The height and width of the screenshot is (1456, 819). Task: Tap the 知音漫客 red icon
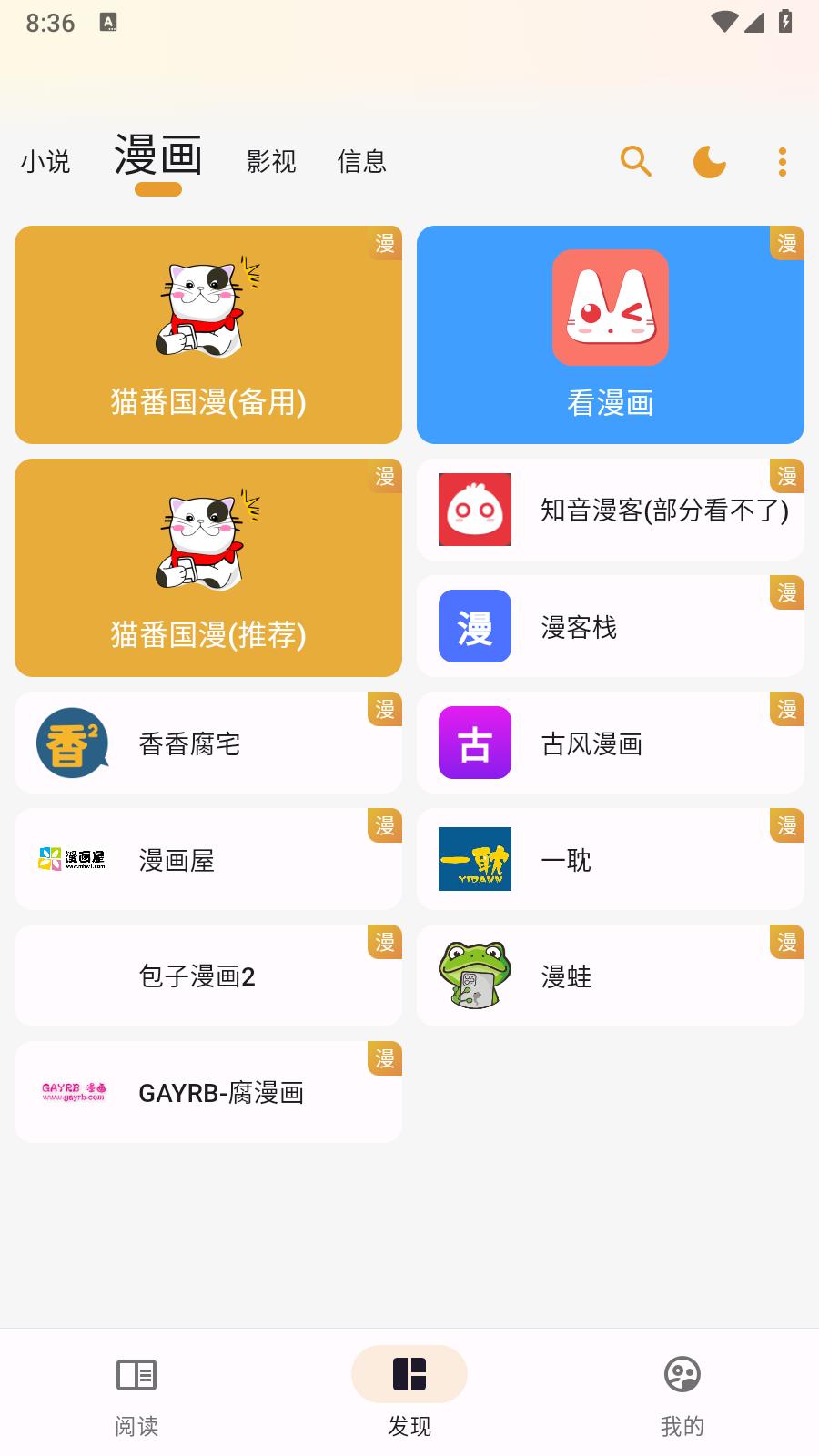click(x=476, y=511)
